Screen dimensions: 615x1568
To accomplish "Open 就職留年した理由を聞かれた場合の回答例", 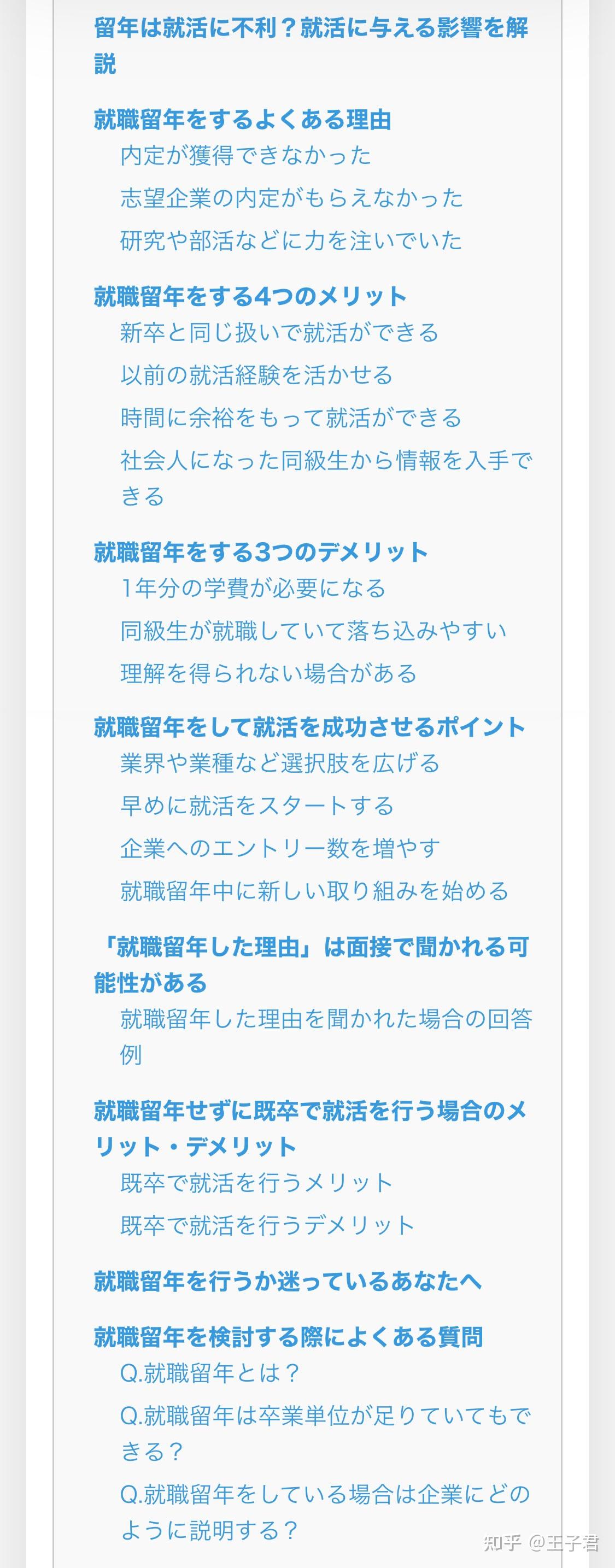I will pos(326,1019).
